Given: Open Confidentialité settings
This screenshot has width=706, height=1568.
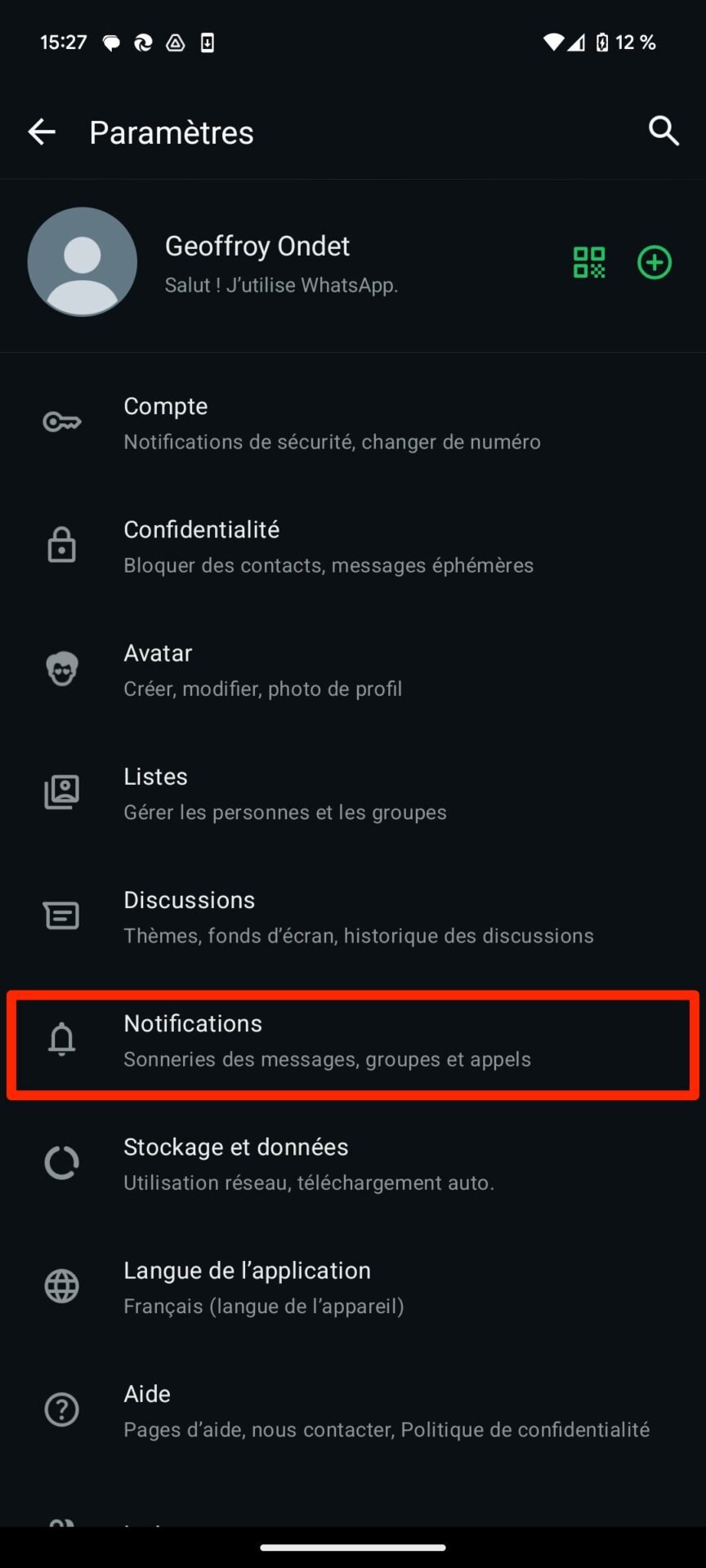Looking at the screenshot, I should (353, 546).
